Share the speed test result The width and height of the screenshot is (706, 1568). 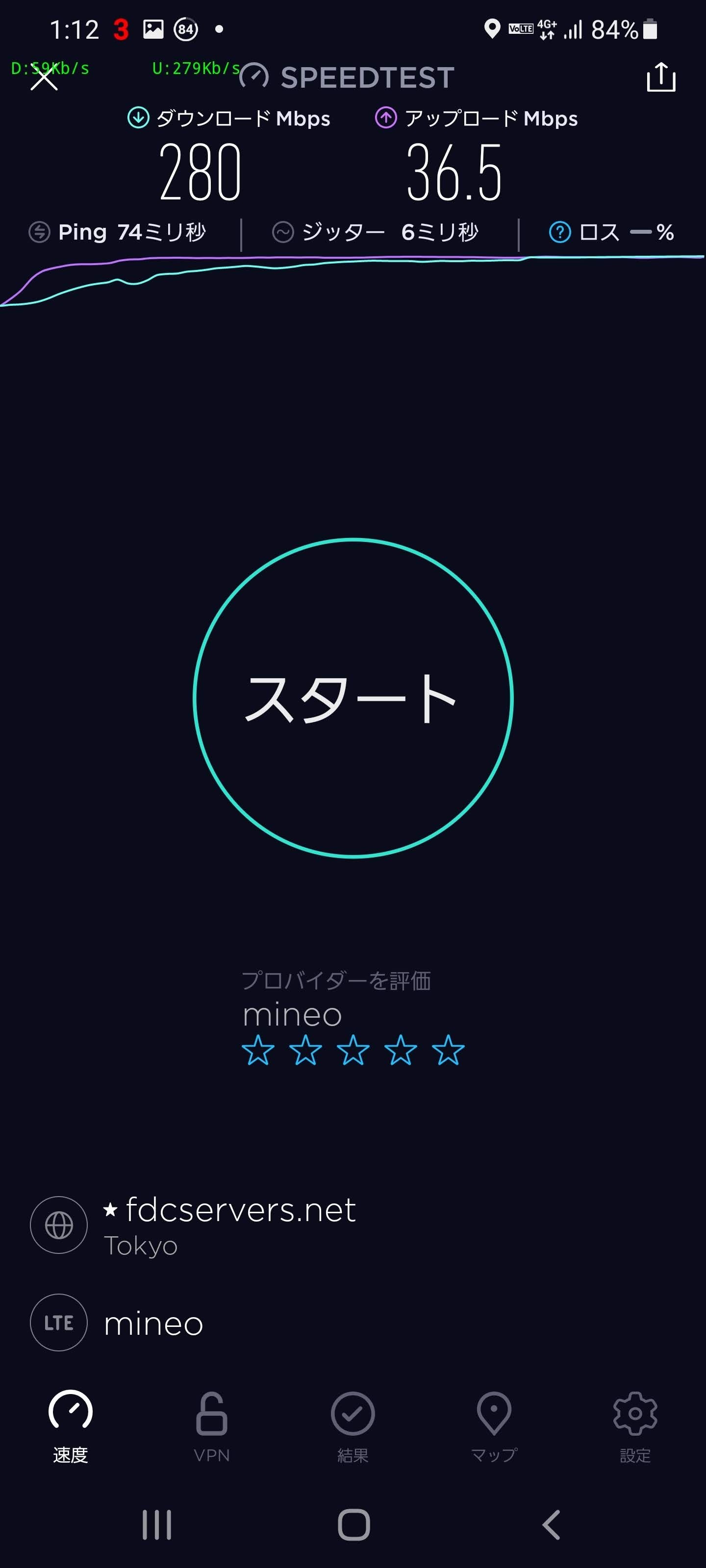[660, 77]
